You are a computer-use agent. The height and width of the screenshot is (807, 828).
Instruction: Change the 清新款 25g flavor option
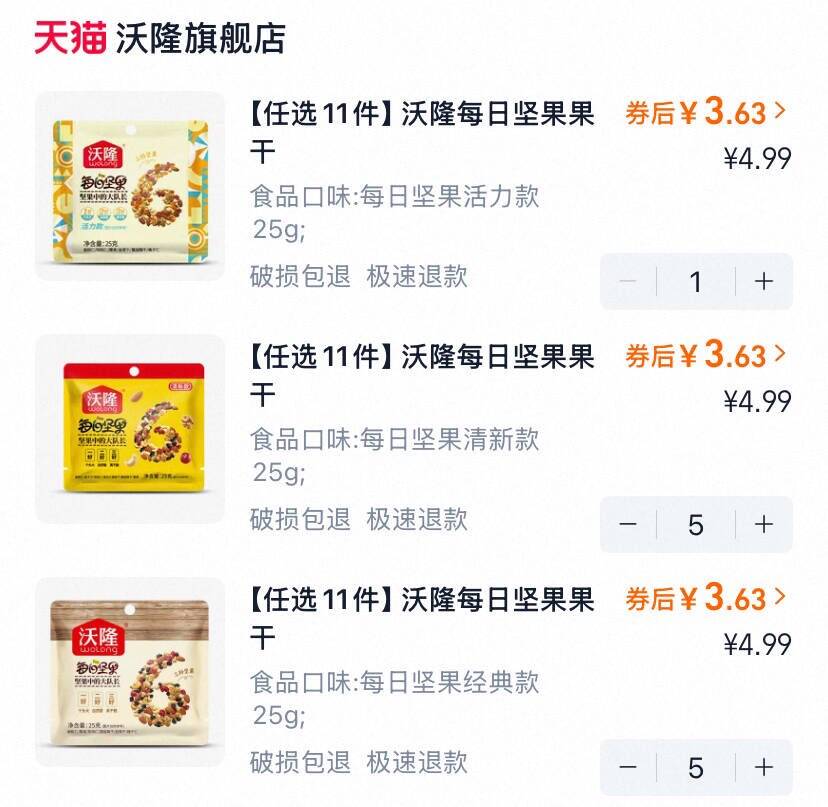pyautogui.click(x=395, y=454)
